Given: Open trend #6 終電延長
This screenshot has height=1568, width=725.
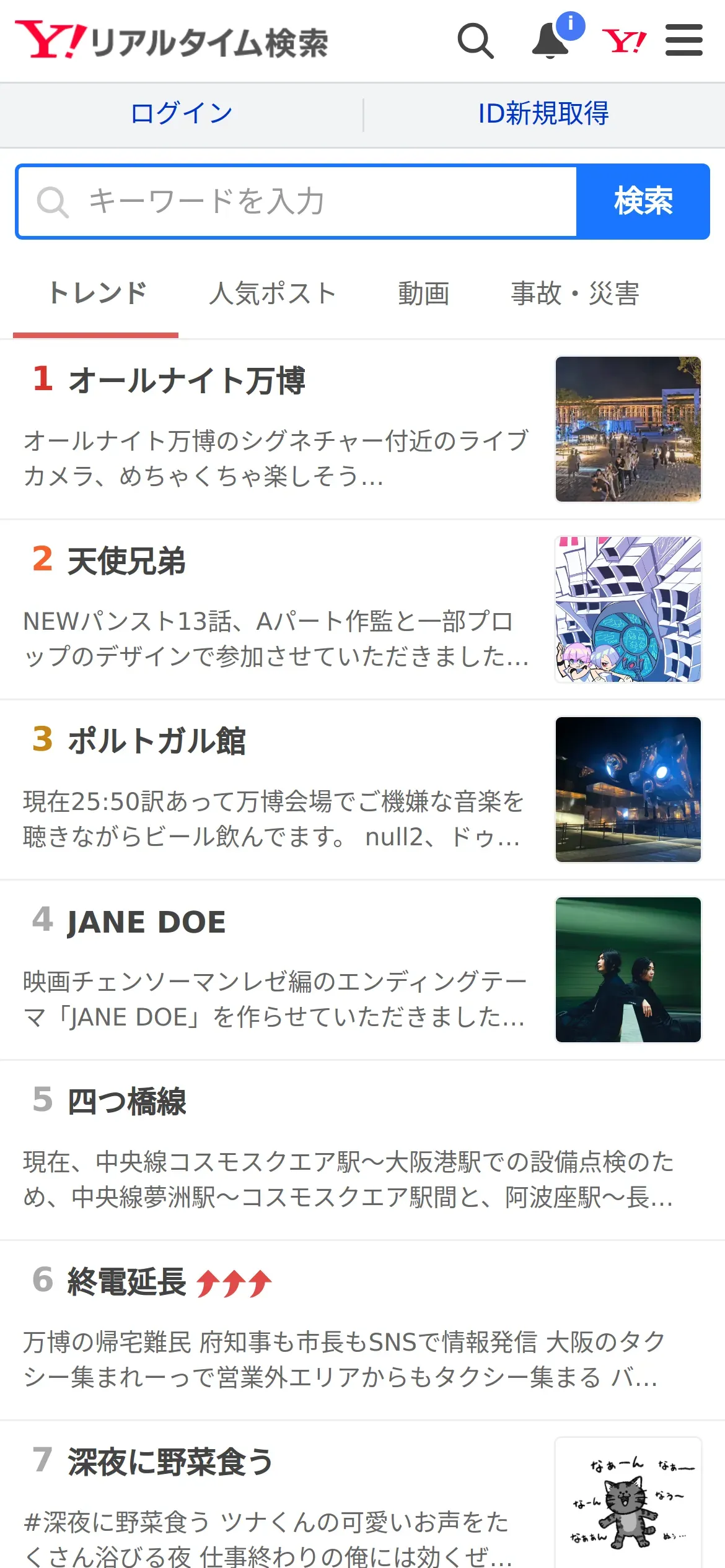Looking at the screenshot, I should 127,1282.
